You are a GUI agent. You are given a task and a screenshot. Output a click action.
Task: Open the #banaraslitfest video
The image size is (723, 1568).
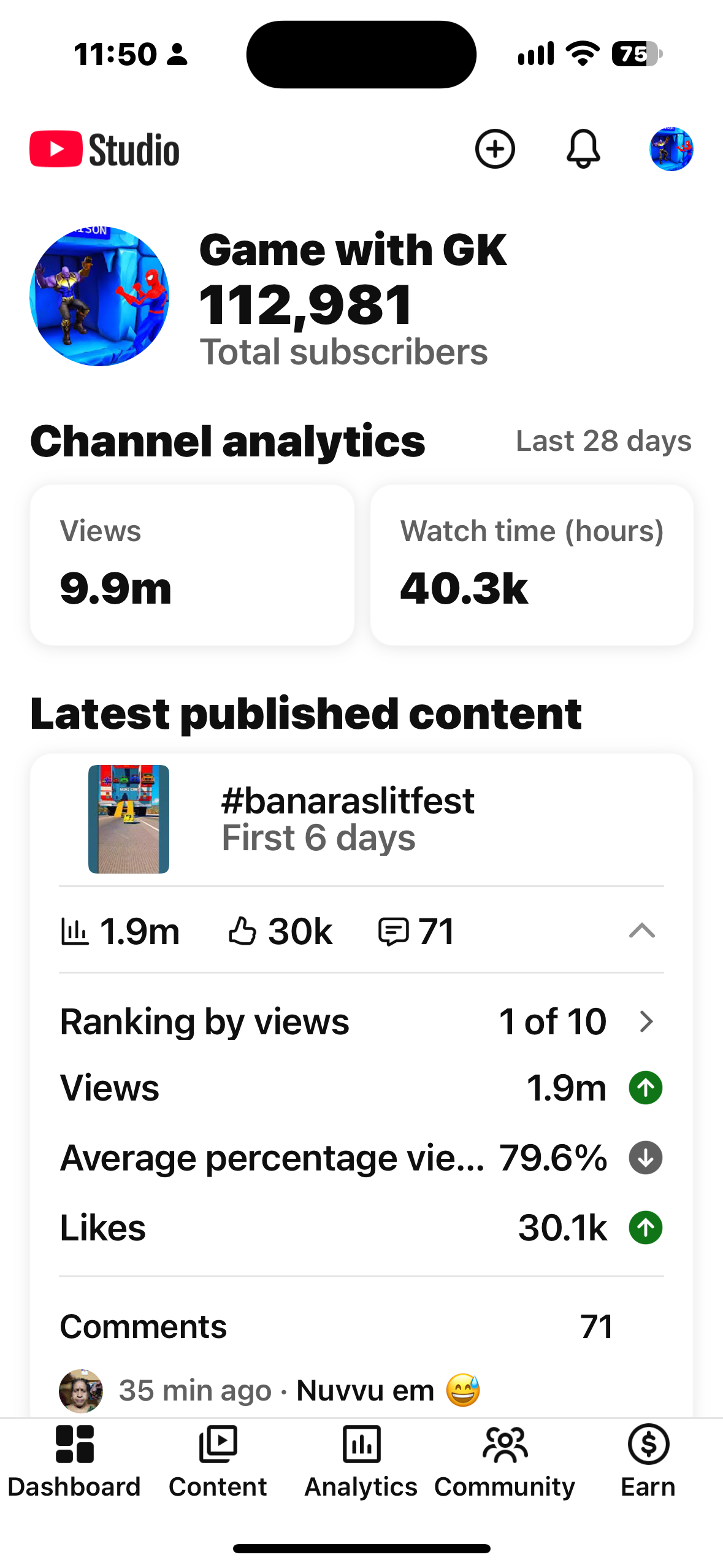click(x=361, y=819)
